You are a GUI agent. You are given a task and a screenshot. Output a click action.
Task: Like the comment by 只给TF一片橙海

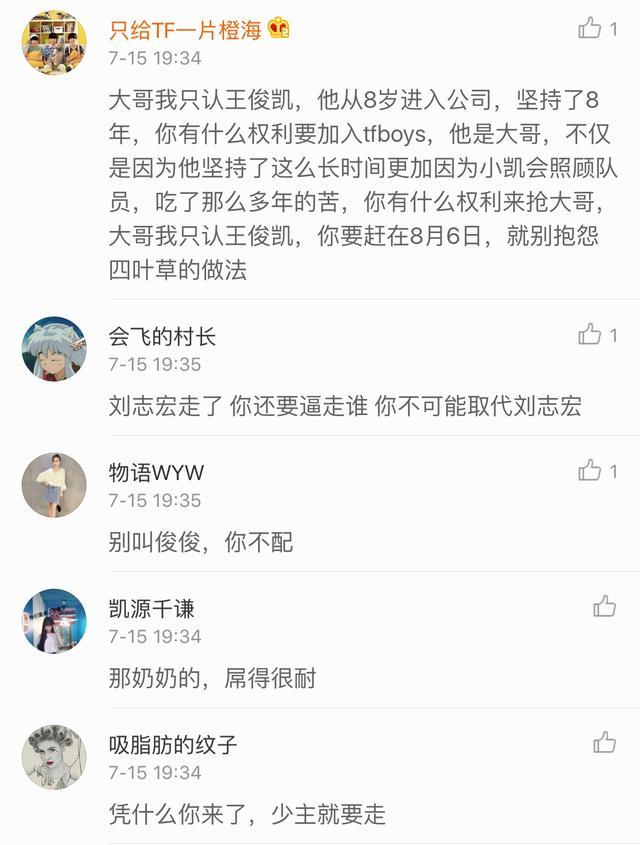pyautogui.click(x=590, y=28)
